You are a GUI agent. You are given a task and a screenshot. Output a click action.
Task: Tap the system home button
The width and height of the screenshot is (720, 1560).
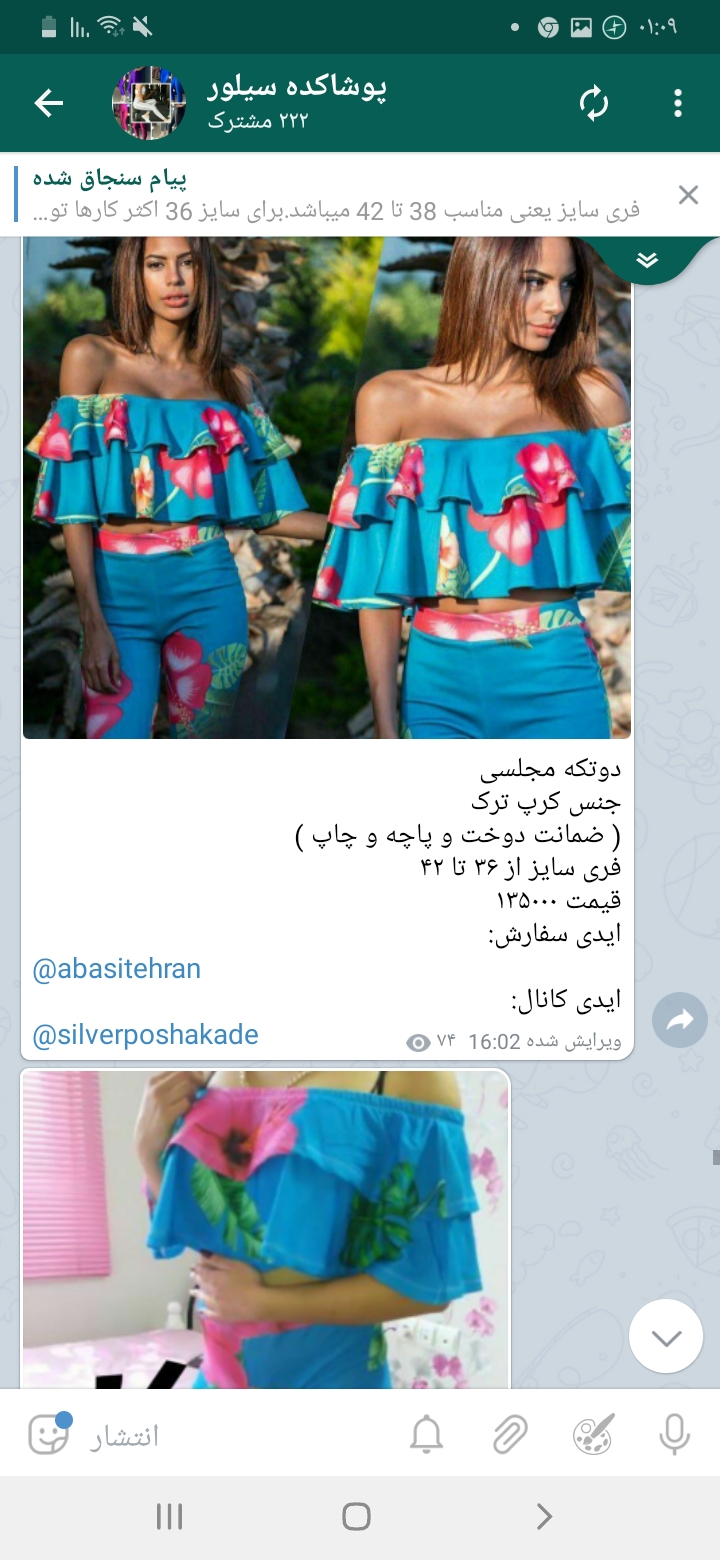click(x=357, y=1517)
